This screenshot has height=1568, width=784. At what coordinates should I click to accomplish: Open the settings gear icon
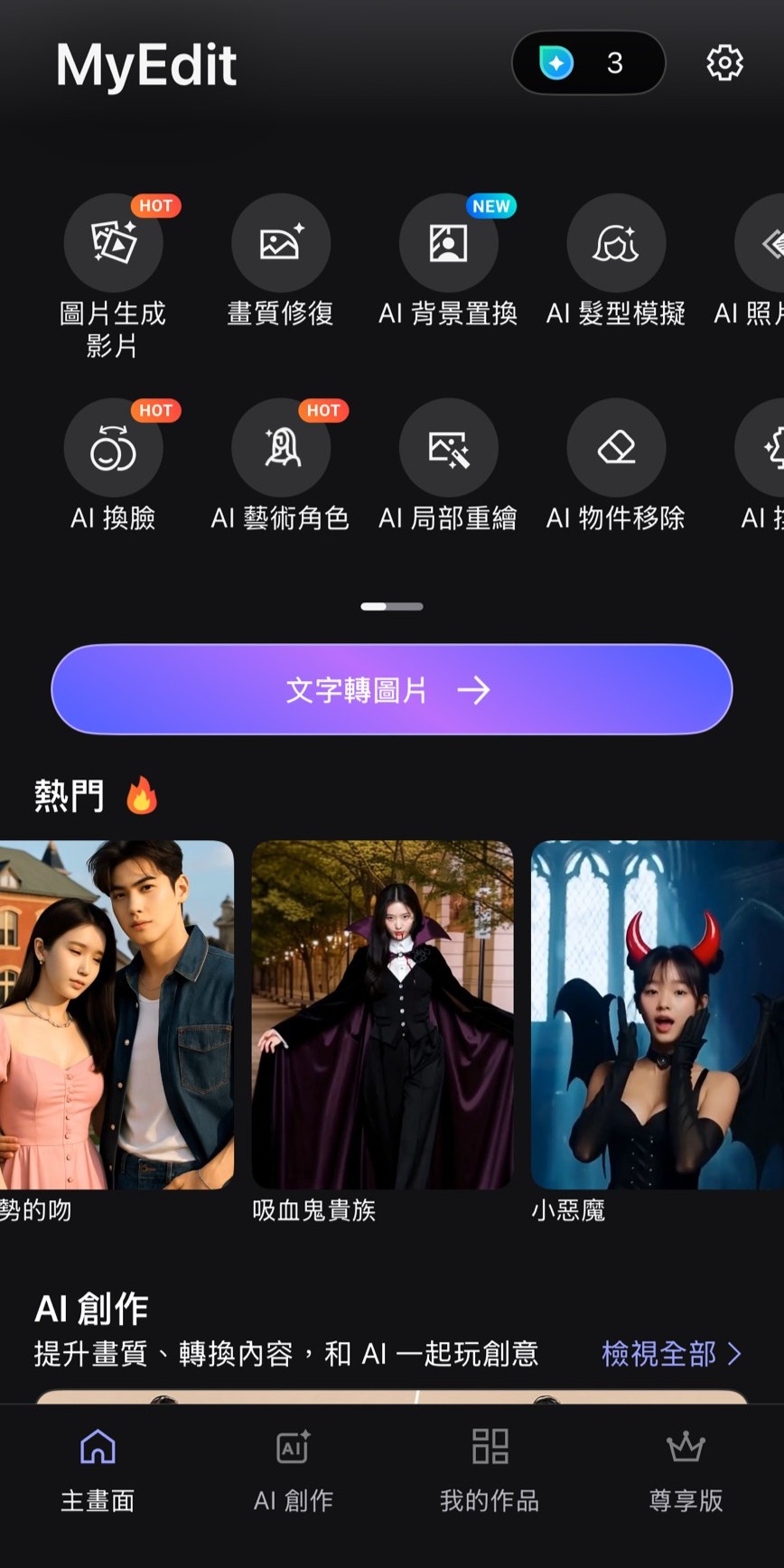724,63
